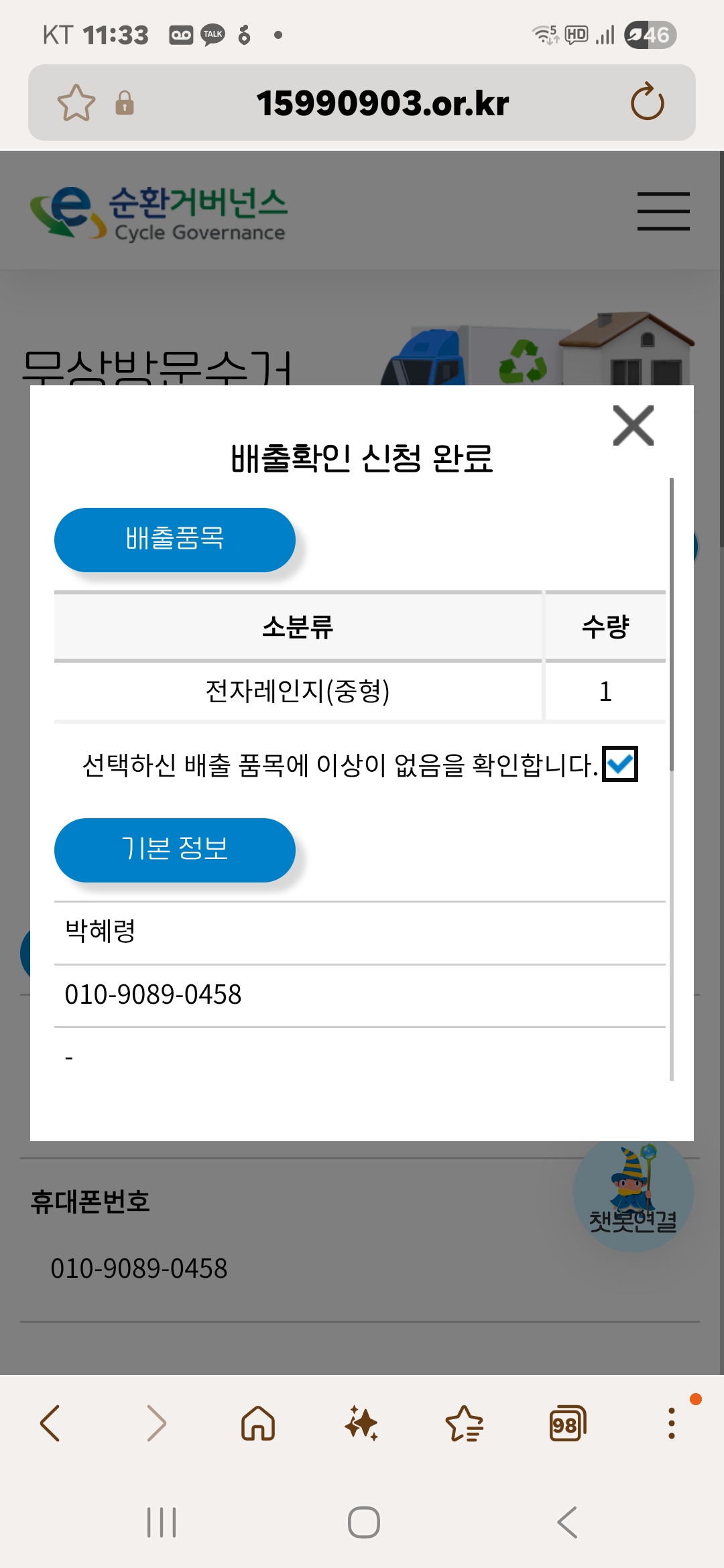This screenshot has height=1568, width=724.
Task: Go forward to the next browser page
Action: click(156, 1423)
